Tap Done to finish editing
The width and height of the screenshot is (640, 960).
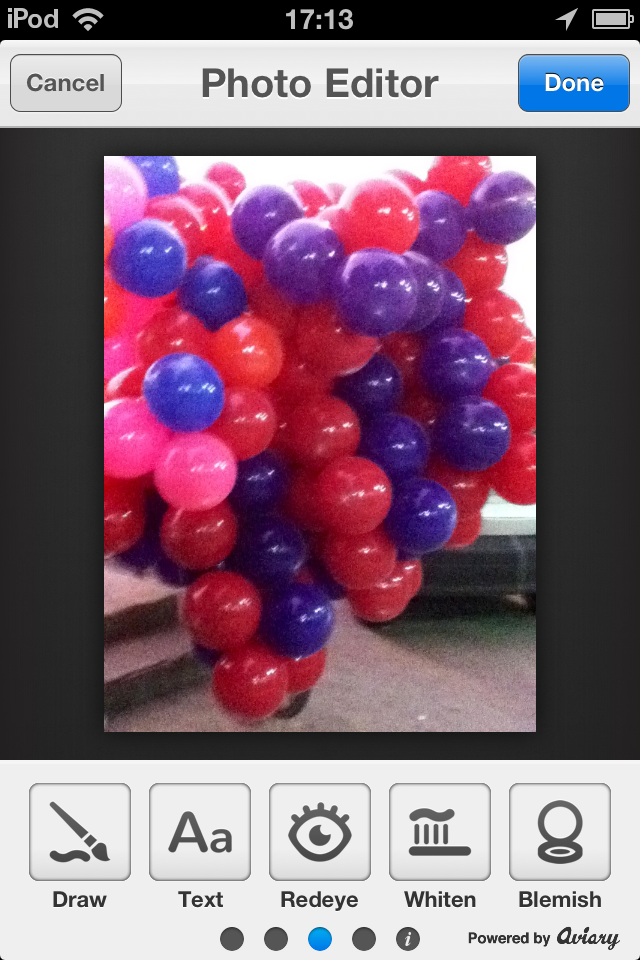tap(573, 83)
